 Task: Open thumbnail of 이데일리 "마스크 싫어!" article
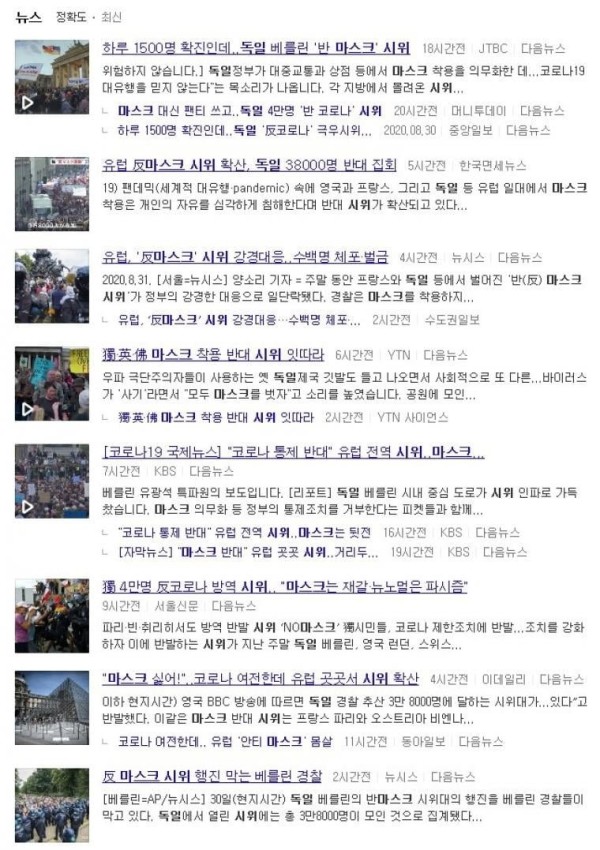tap(52, 707)
